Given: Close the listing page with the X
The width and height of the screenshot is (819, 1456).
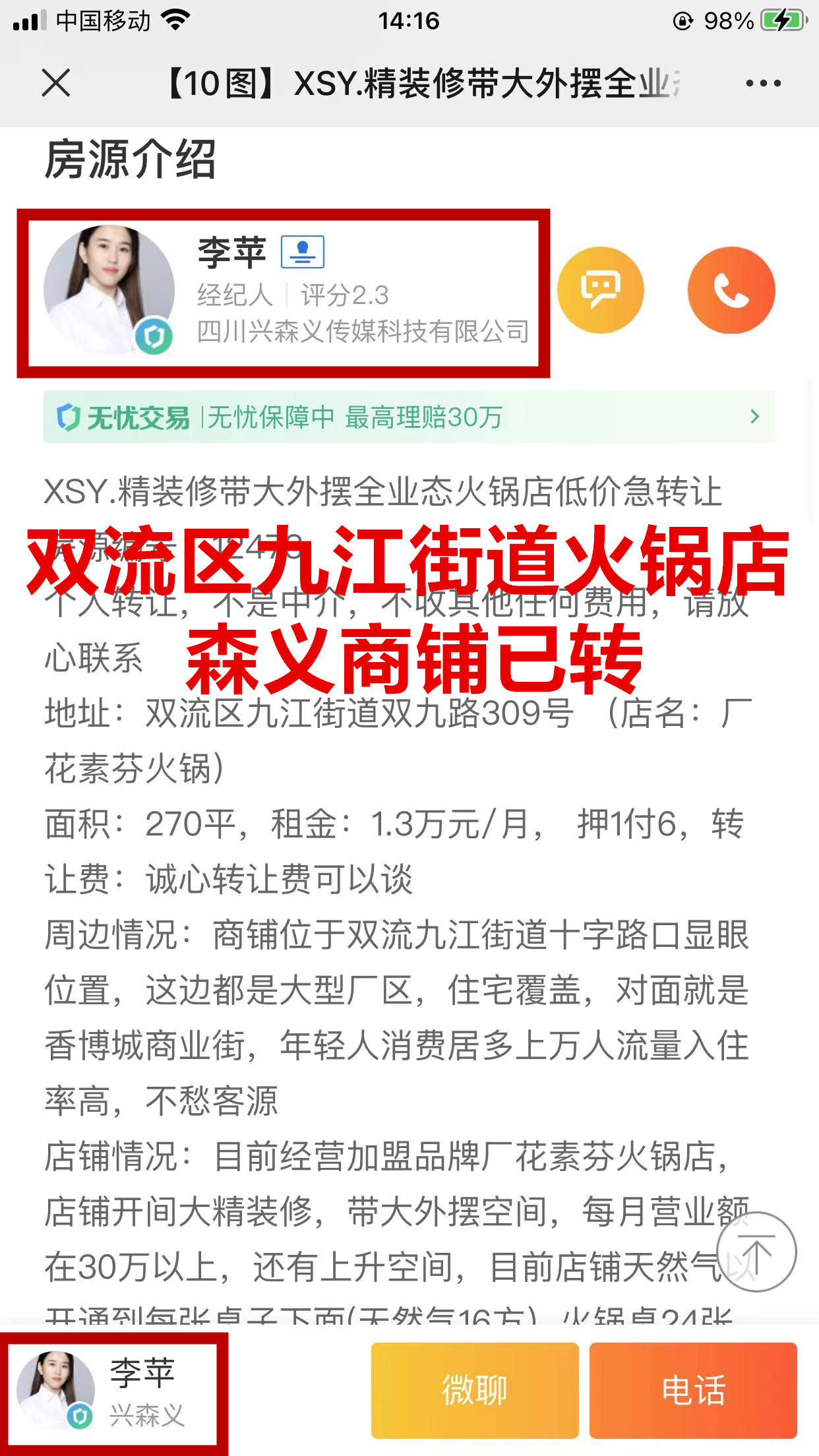Looking at the screenshot, I should (x=56, y=83).
